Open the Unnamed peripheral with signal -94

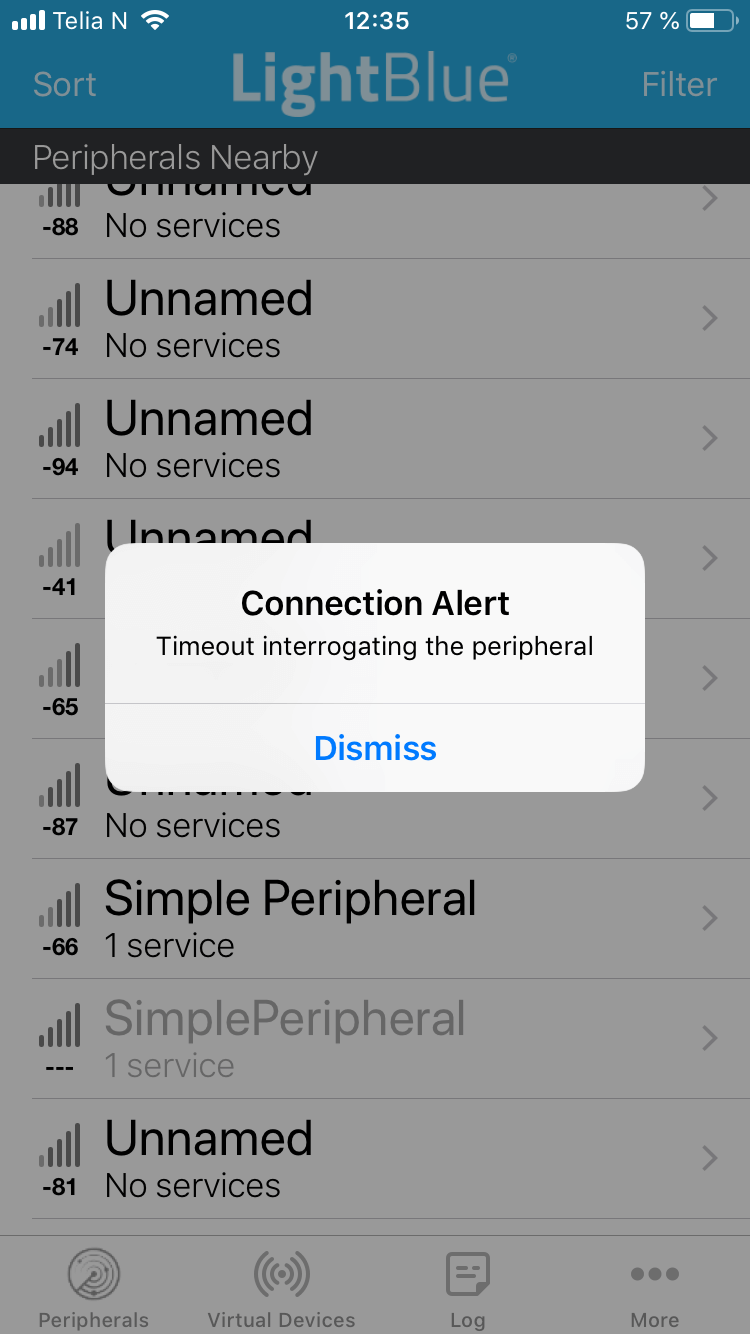pyautogui.click(x=375, y=438)
